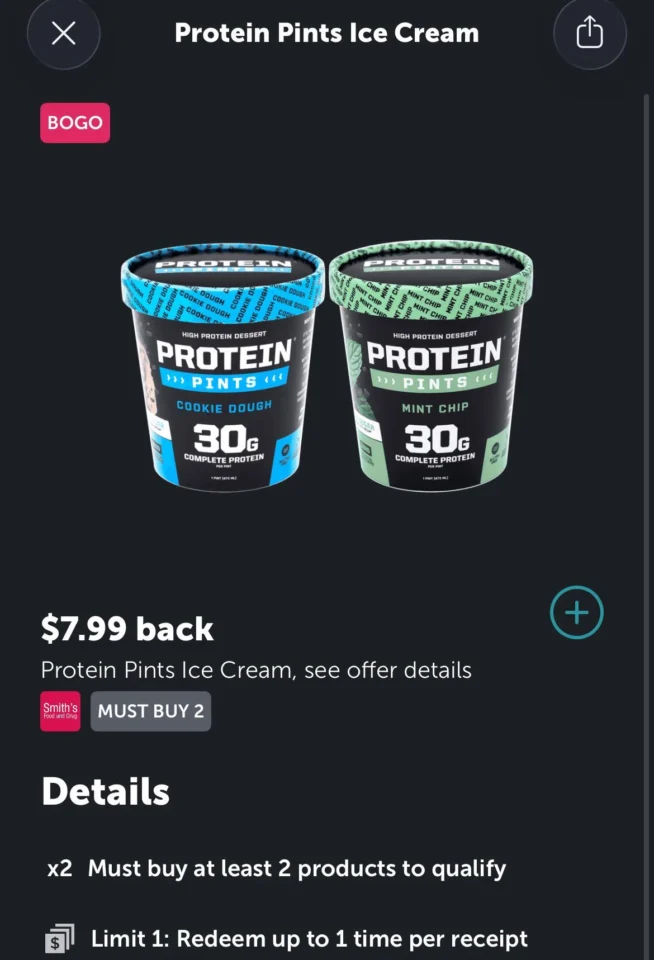Add the $7.99 back offer
Image resolution: width=654 pixels, height=960 pixels.
point(577,612)
